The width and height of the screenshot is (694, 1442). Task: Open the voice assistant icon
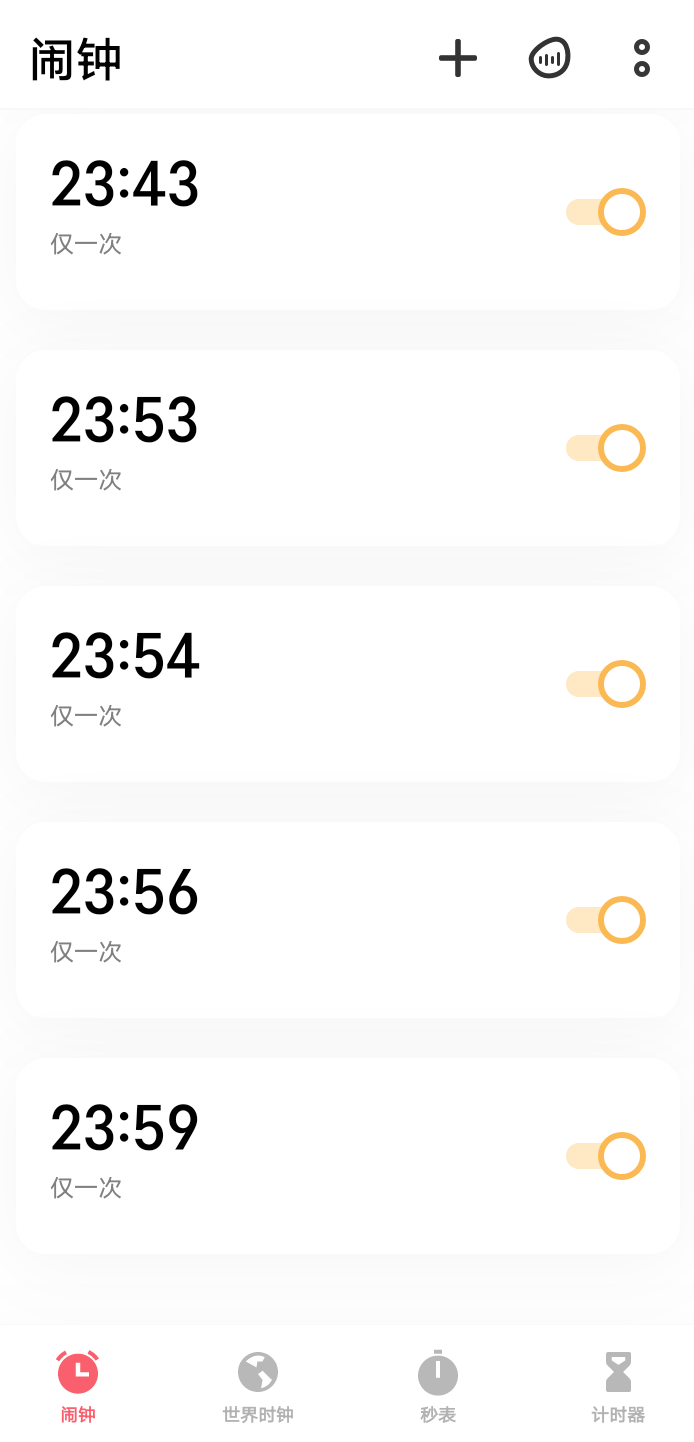pyautogui.click(x=549, y=58)
